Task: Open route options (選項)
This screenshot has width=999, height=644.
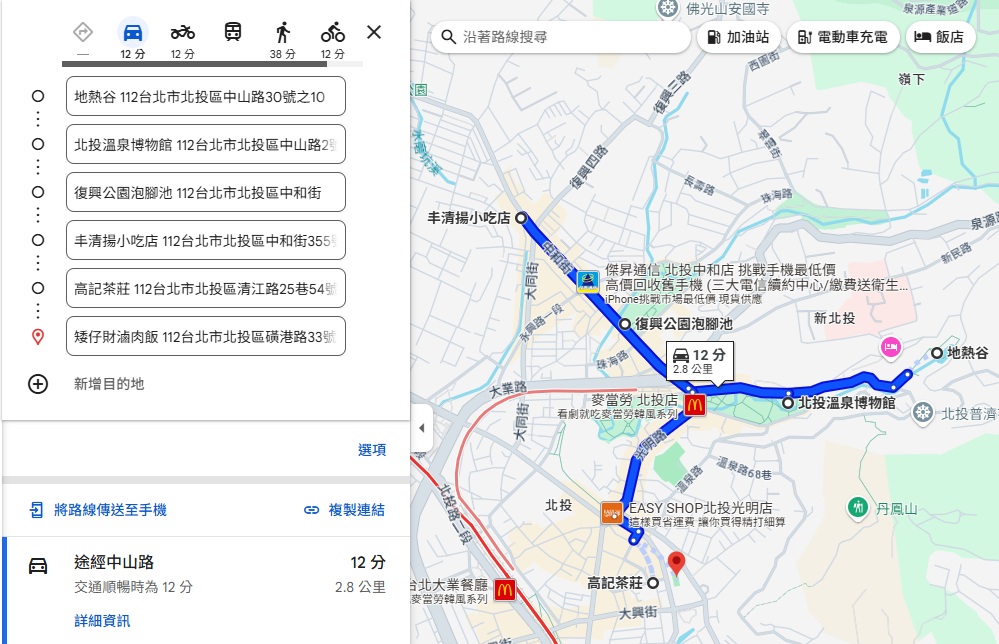Action: (x=372, y=450)
